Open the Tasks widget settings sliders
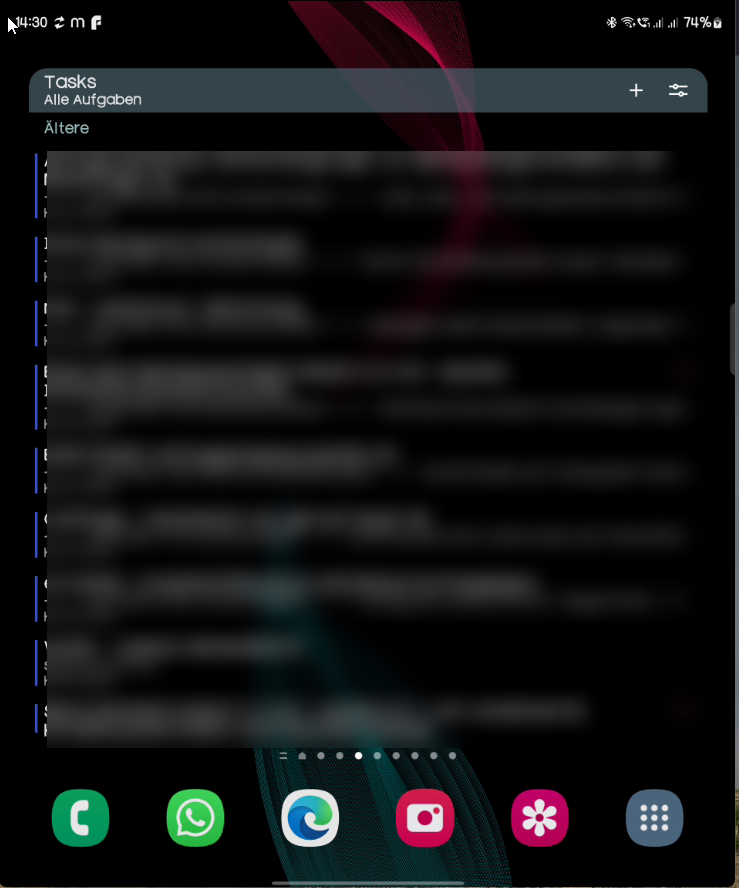The image size is (739, 888). (x=678, y=91)
